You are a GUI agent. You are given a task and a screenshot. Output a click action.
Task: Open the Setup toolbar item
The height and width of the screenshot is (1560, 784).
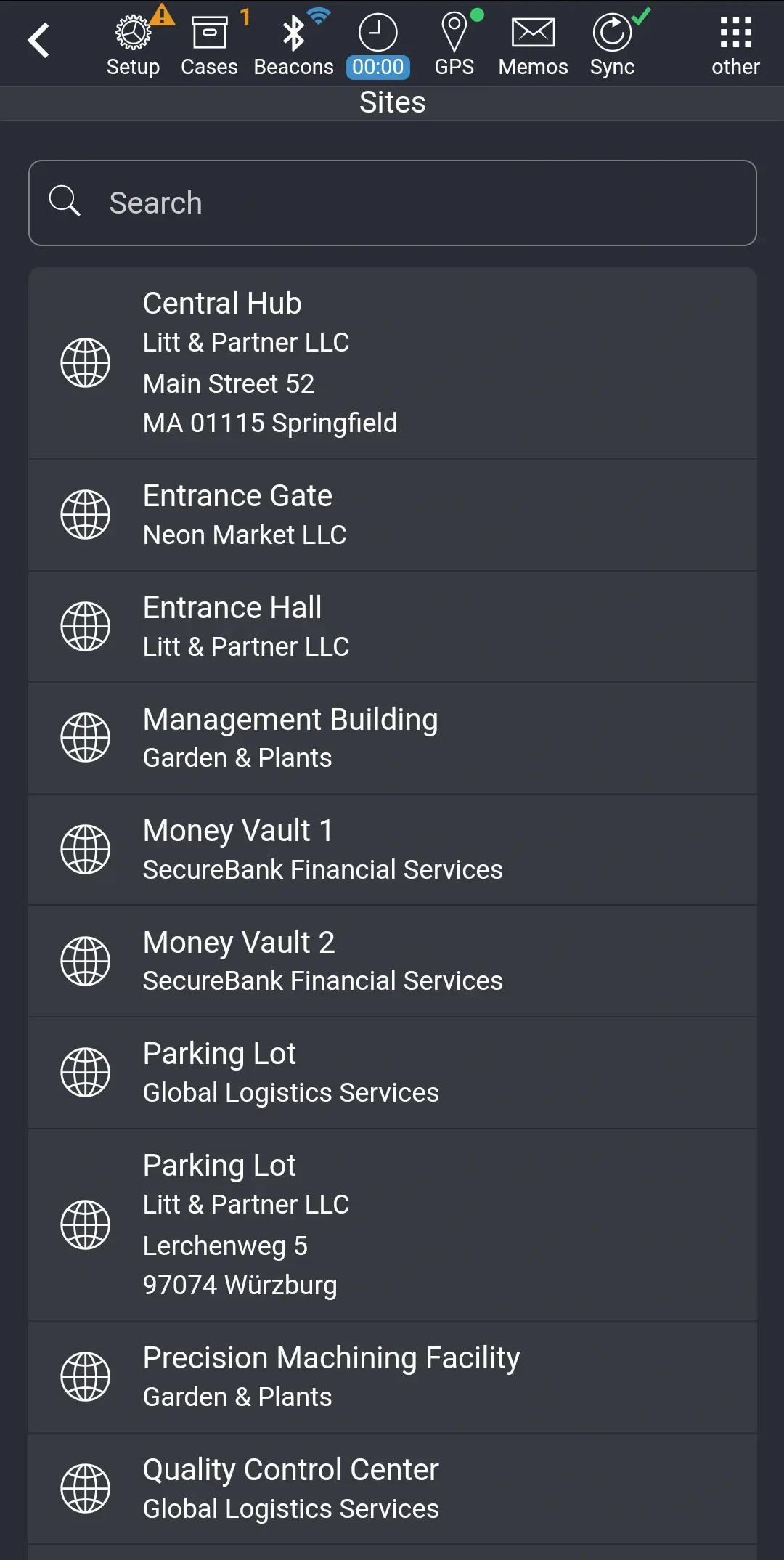[x=133, y=45]
